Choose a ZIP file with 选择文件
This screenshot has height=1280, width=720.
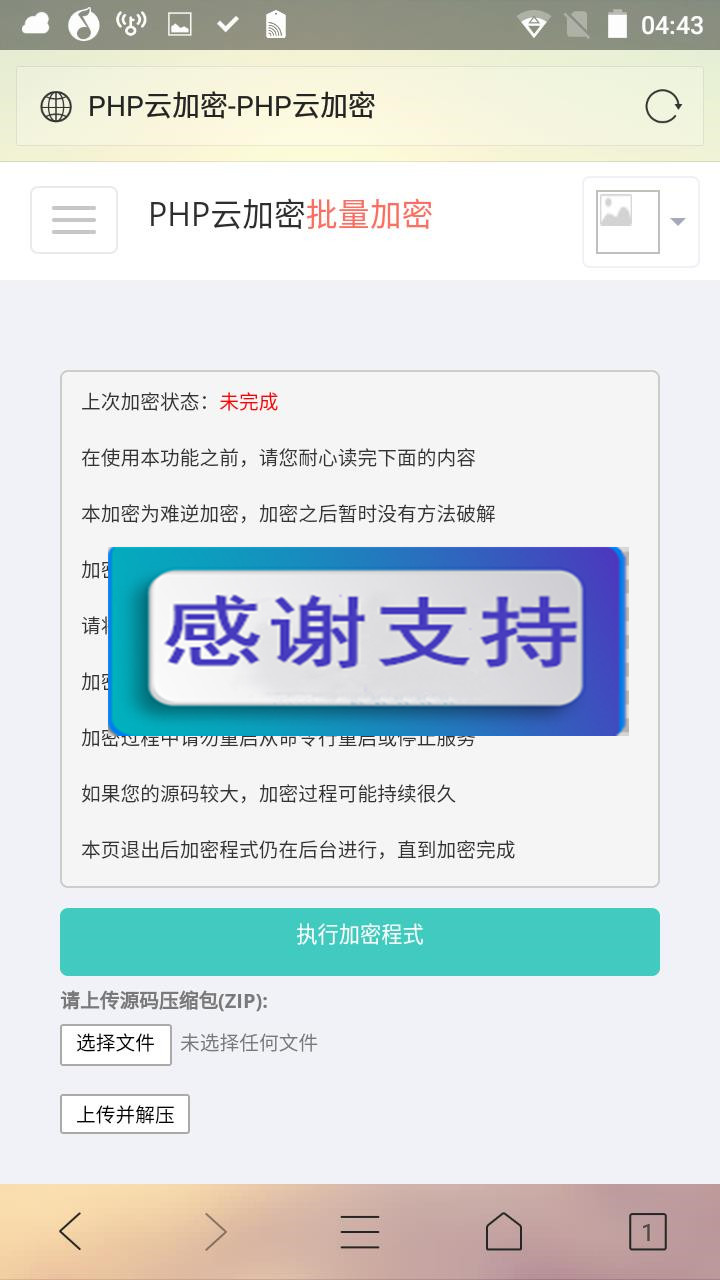[x=116, y=1044]
